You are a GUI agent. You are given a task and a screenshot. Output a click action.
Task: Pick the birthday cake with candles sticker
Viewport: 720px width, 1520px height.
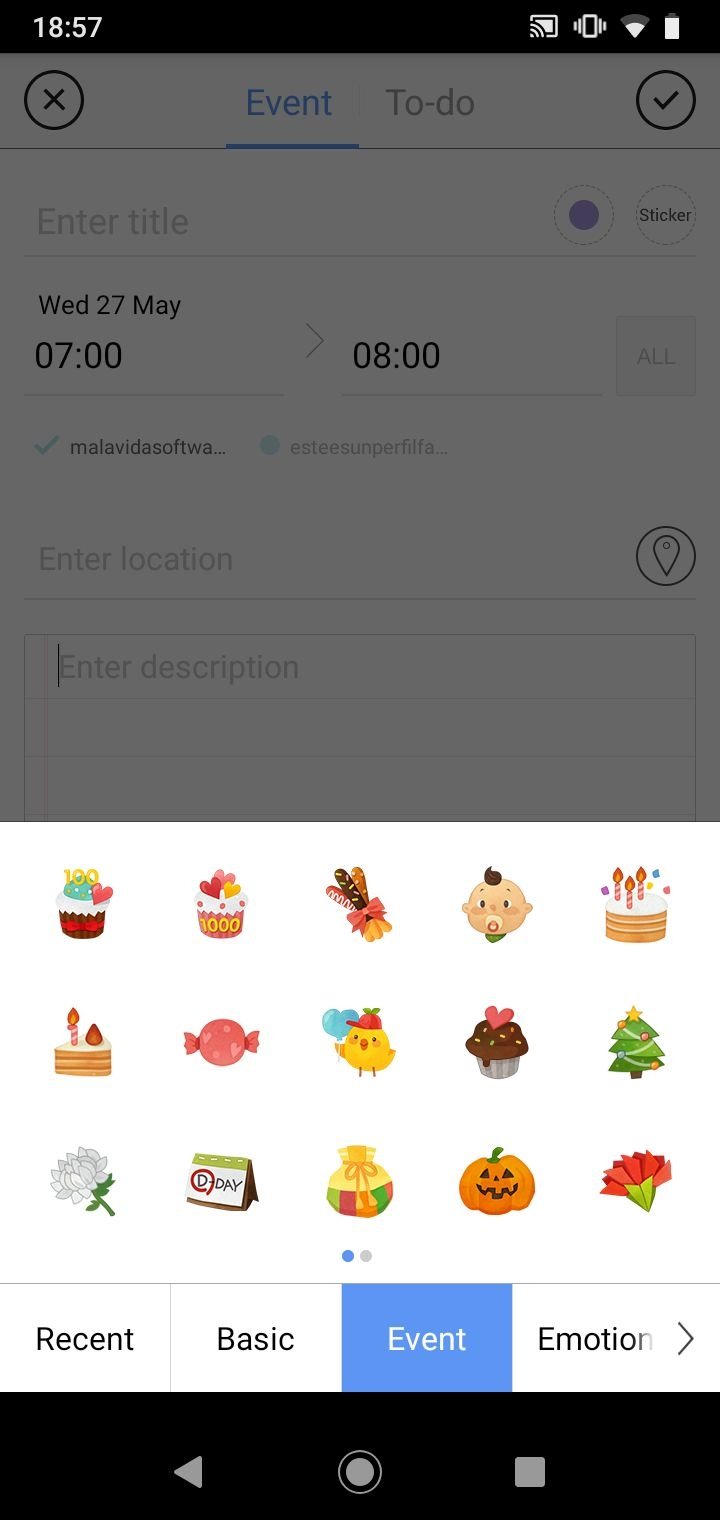pyautogui.click(x=636, y=903)
